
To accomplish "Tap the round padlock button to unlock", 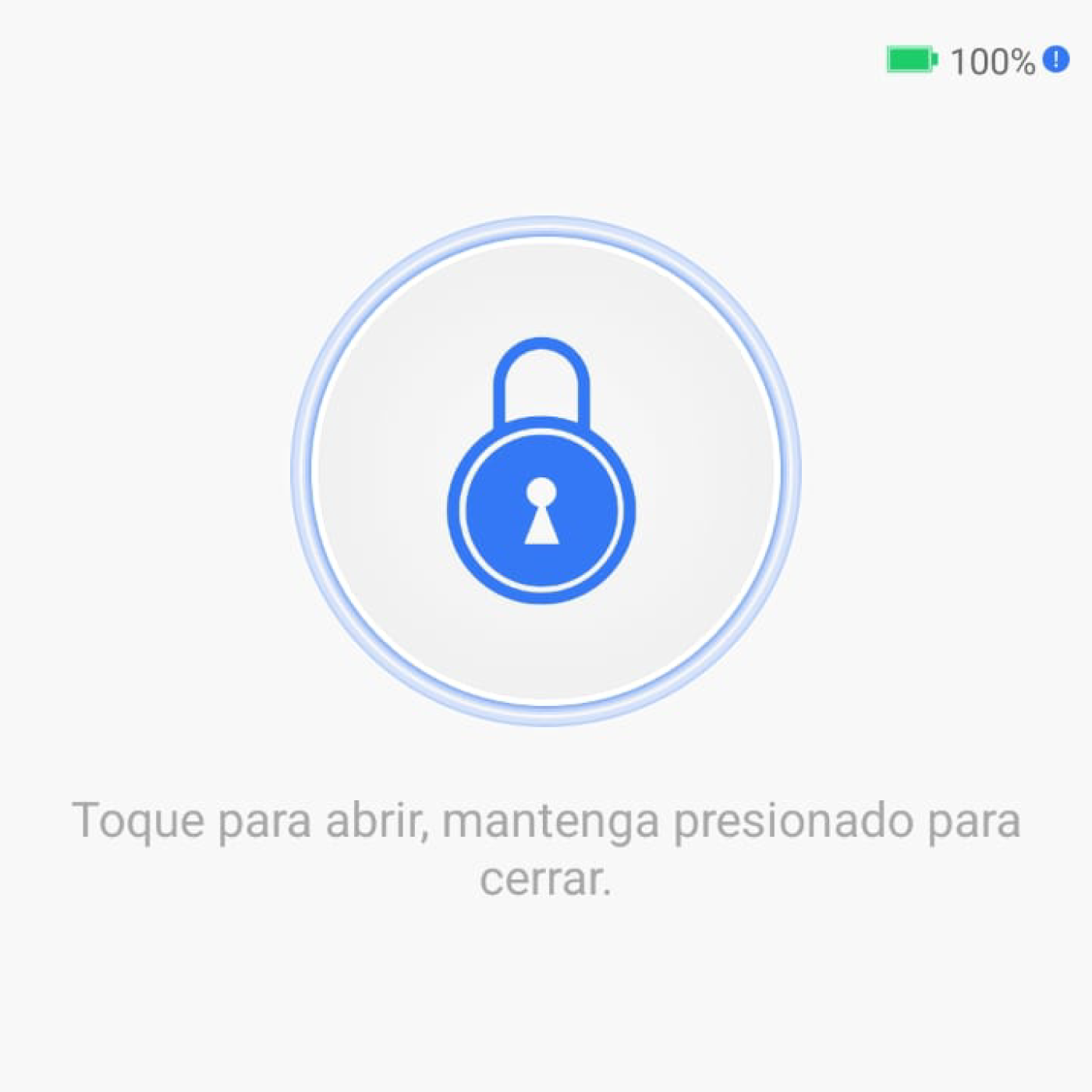I will [545, 471].
